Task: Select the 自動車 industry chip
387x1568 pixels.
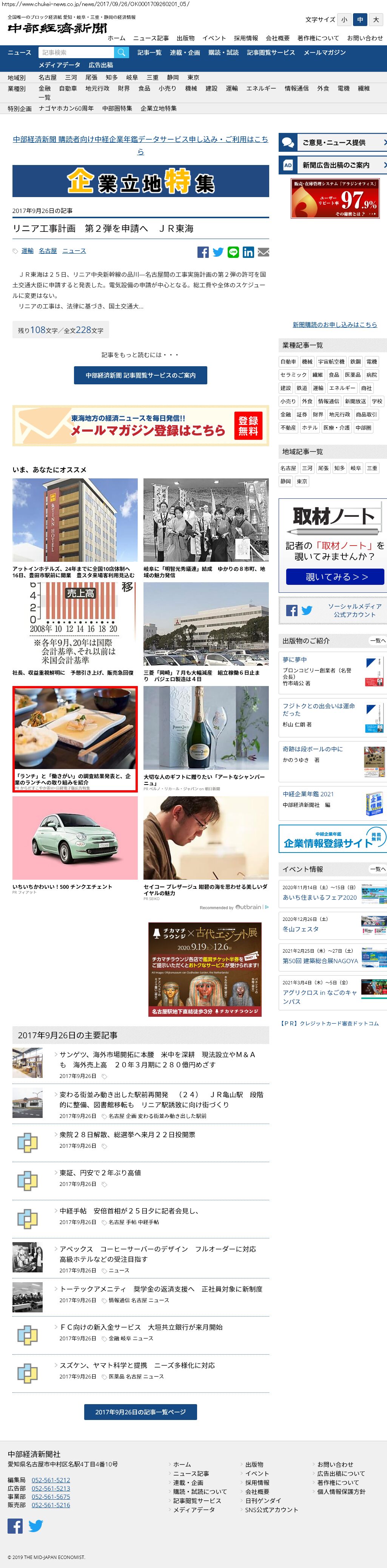Action: tap(288, 362)
